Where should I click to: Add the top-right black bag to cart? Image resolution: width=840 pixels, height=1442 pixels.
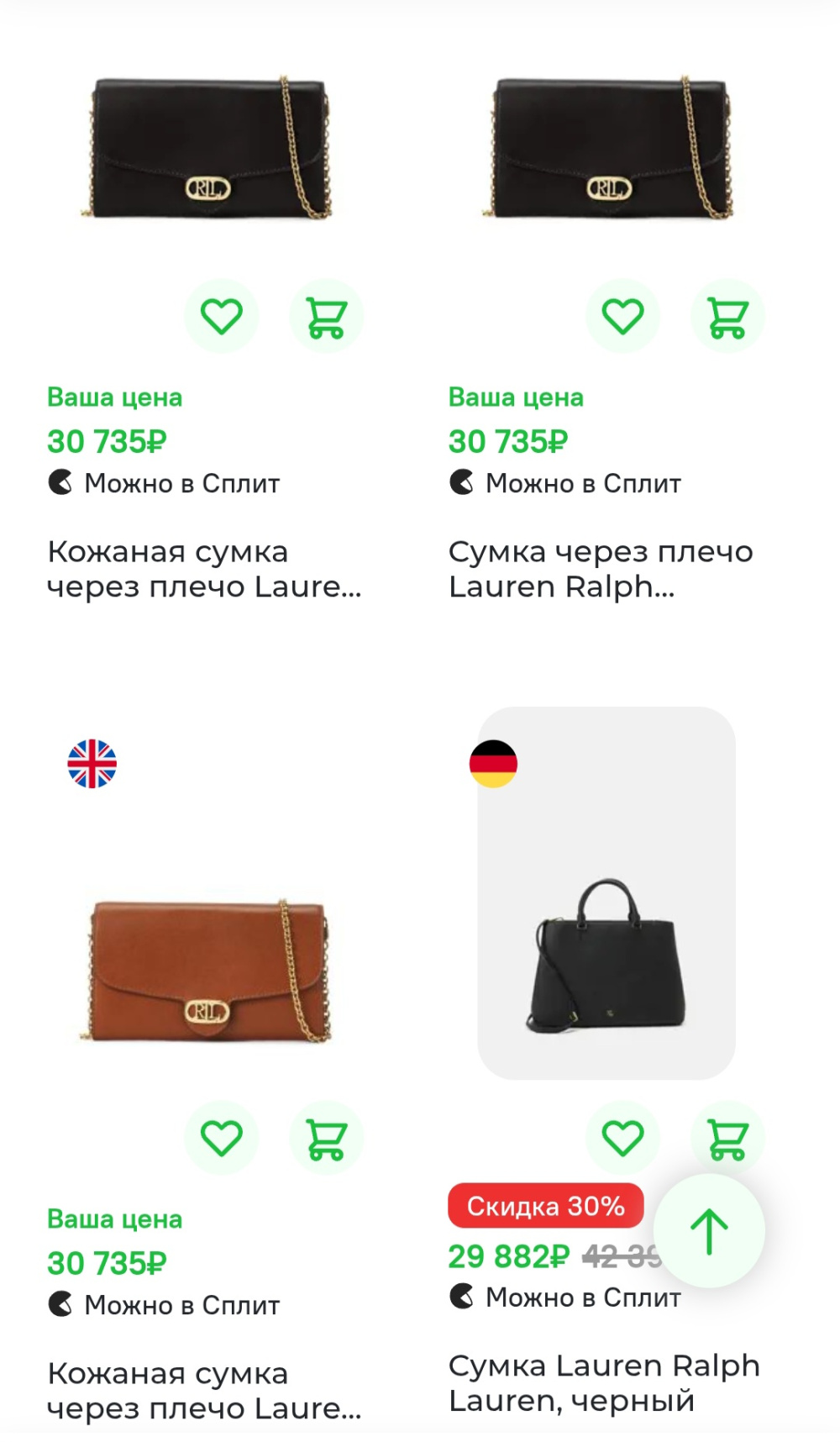click(x=727, y=316)
